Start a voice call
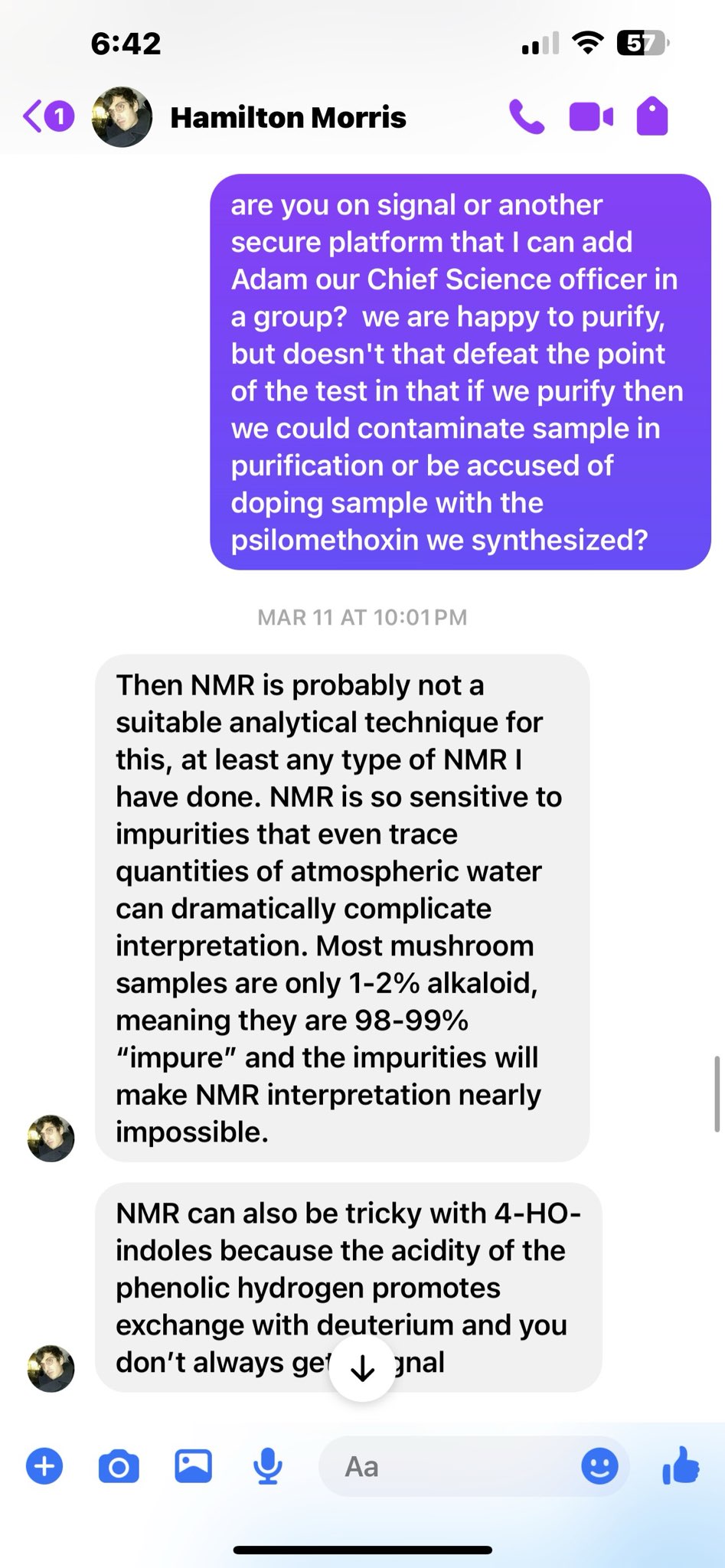 (527, 117)
